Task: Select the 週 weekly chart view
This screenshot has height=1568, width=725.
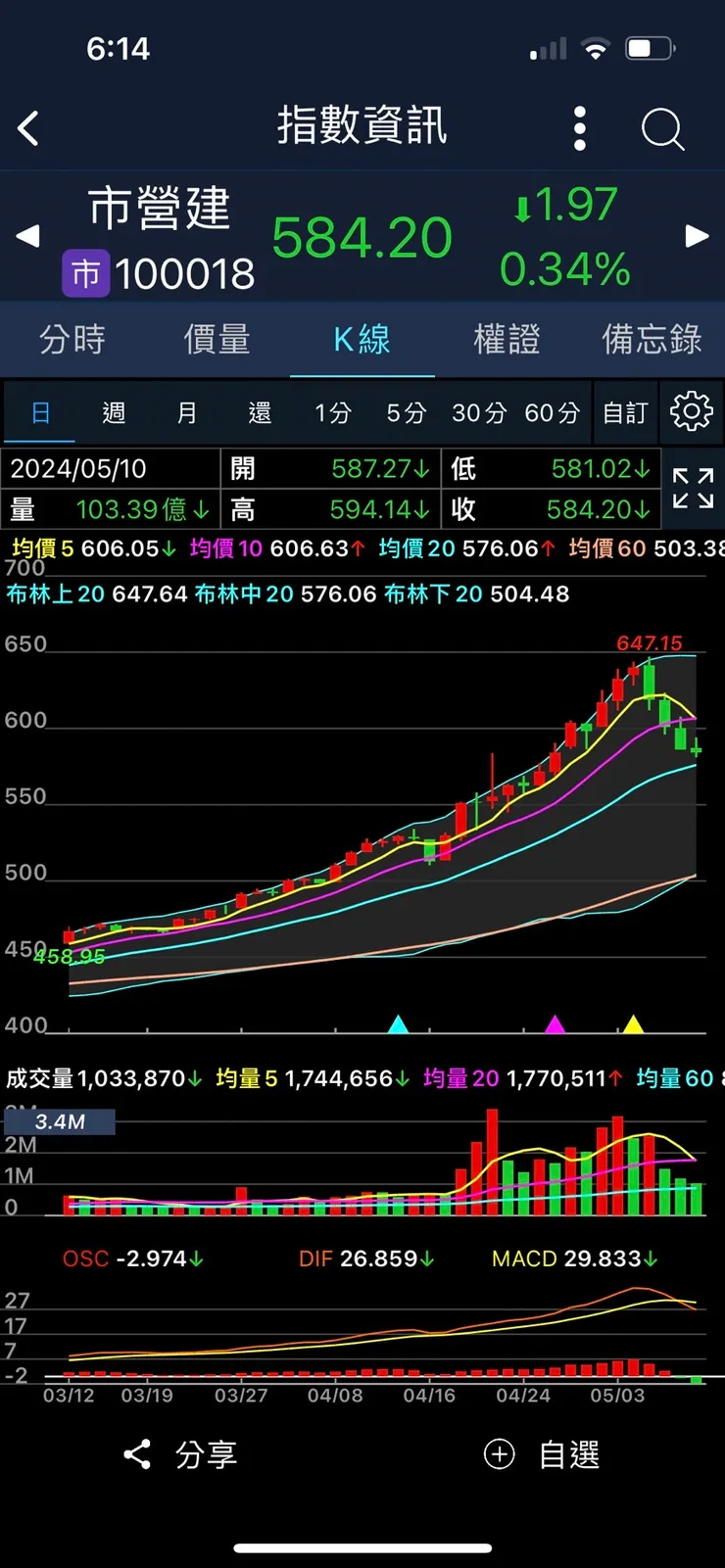Action: point(113,412)
